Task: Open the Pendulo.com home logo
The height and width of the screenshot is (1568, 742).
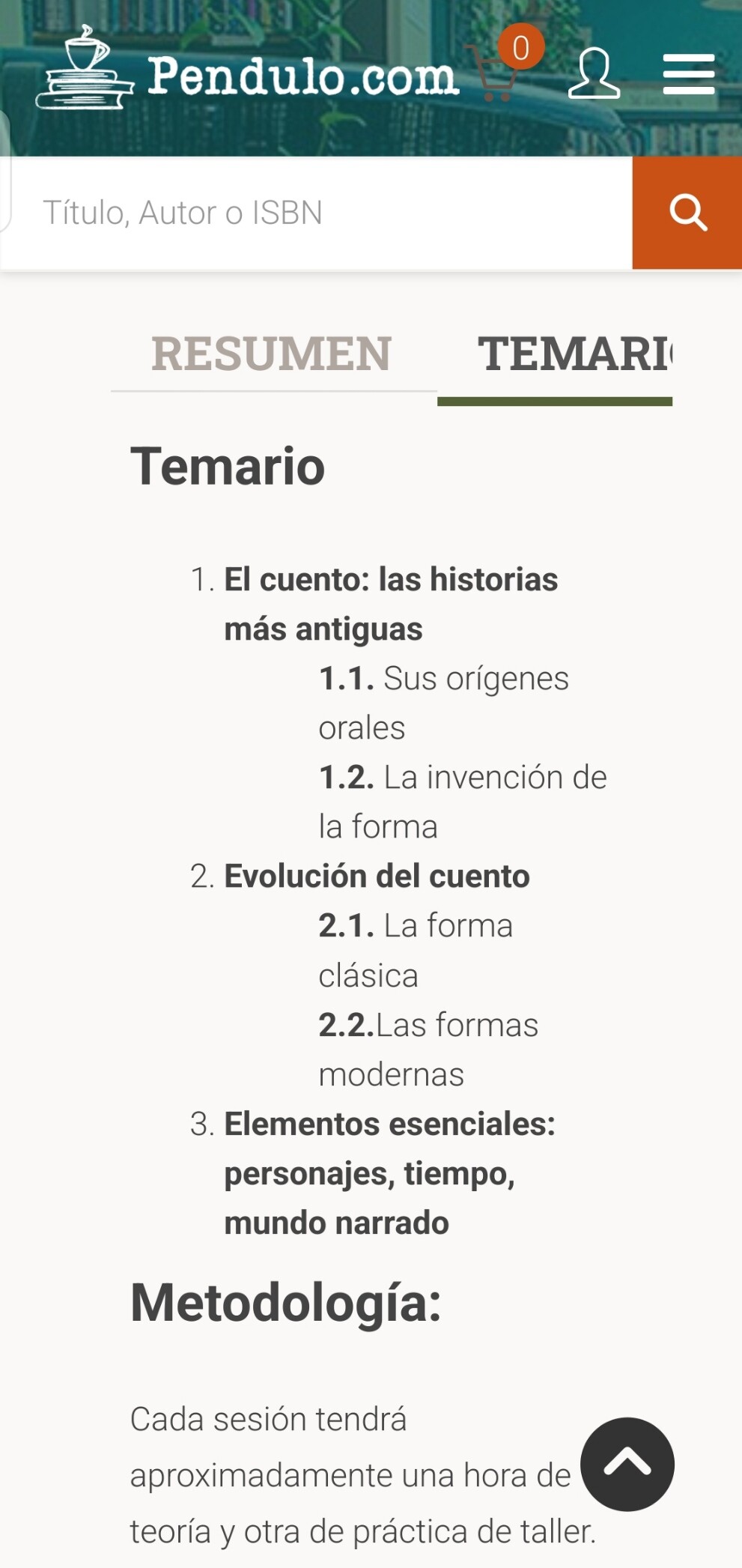Action: [247, 69]
